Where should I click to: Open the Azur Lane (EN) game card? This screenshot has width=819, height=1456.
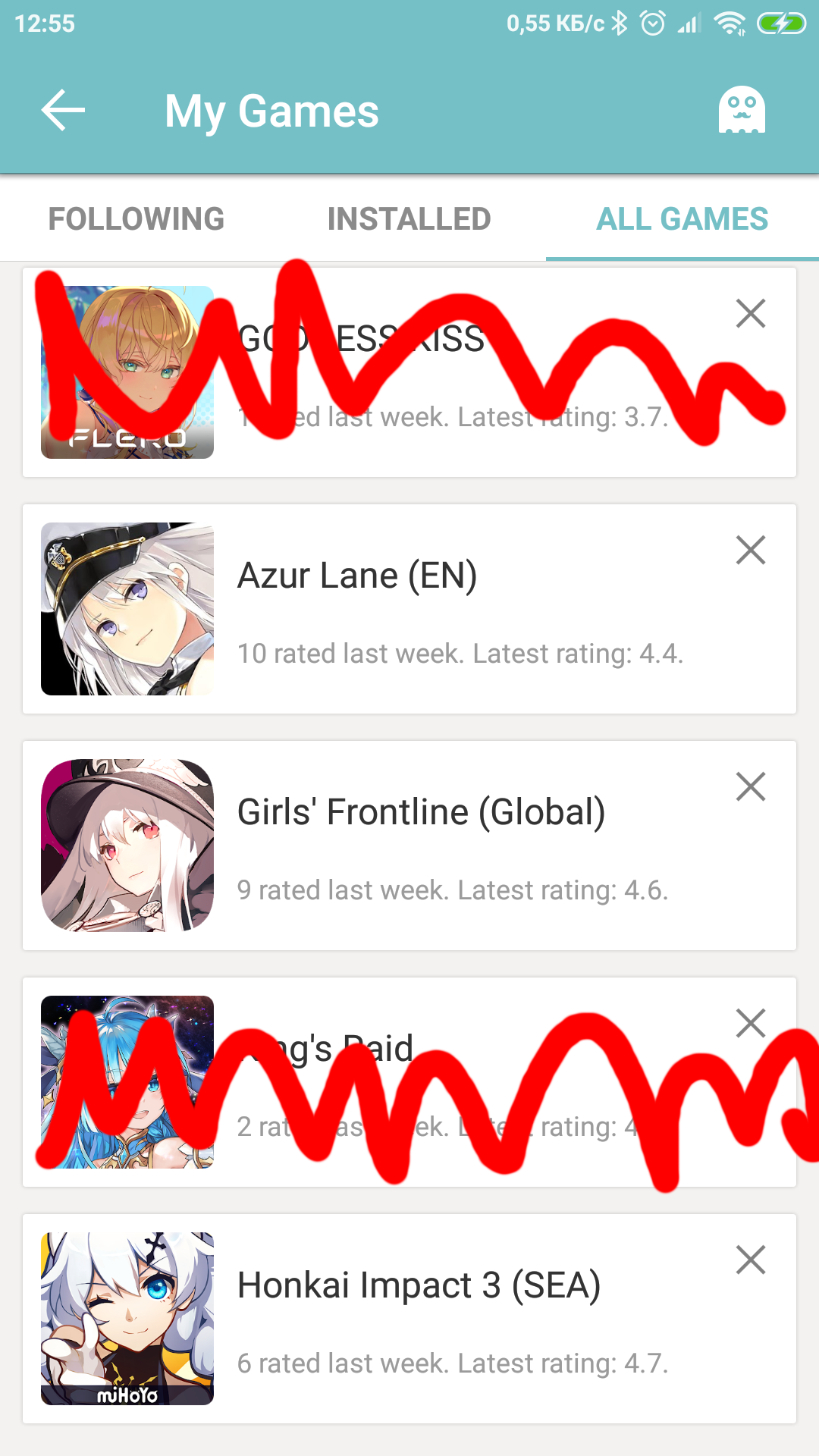click(409, 609)
